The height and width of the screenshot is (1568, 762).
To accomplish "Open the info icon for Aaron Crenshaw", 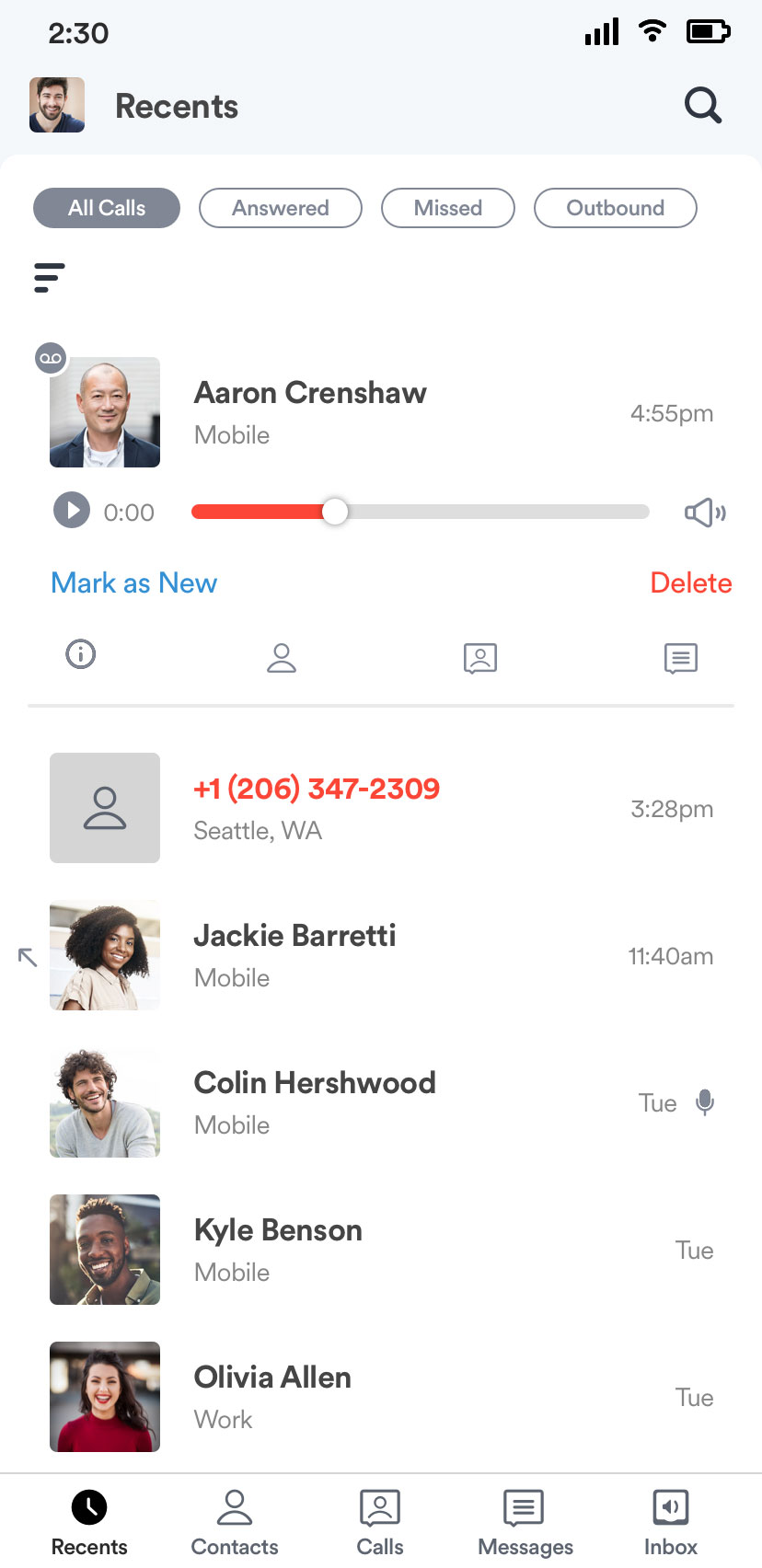I will [81, 654].
